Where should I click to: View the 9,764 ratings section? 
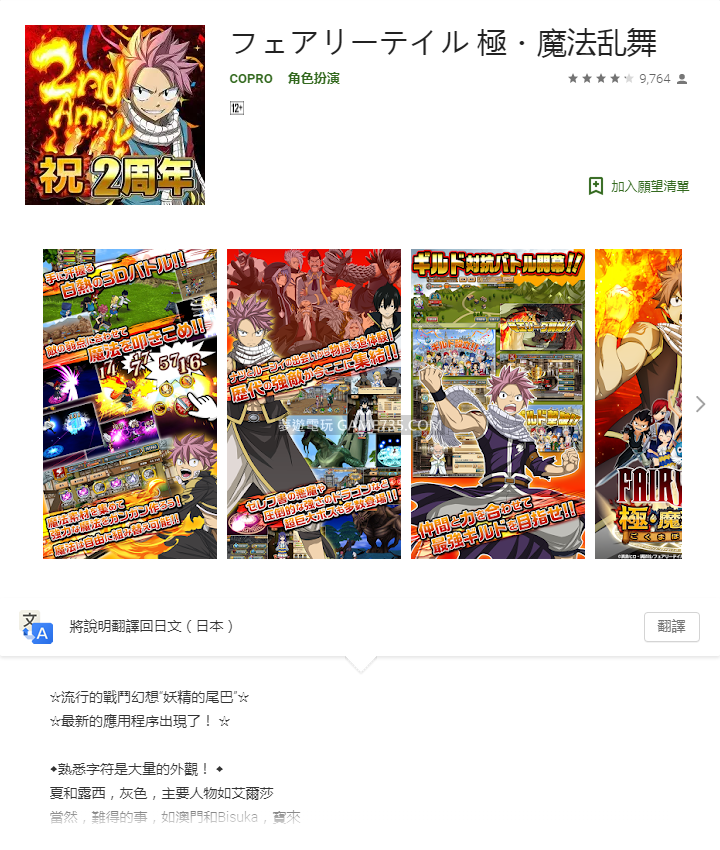pos(654,78)
